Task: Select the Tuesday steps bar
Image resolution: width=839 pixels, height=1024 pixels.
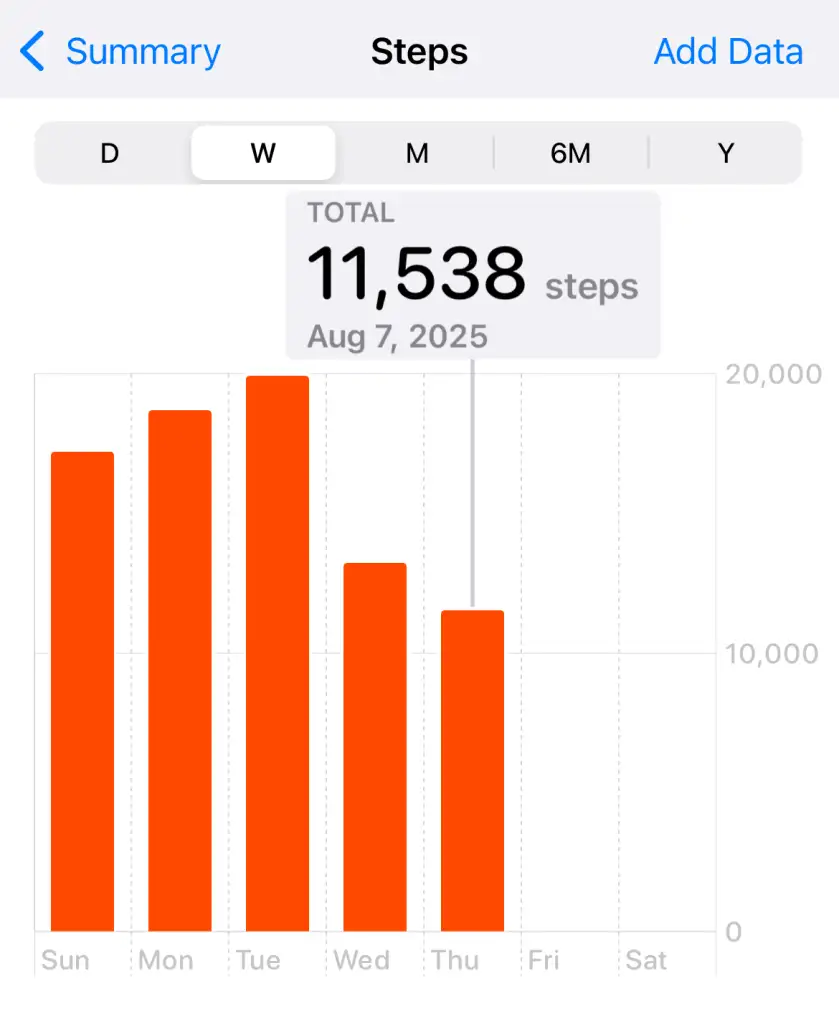Action: click(277, 654)
